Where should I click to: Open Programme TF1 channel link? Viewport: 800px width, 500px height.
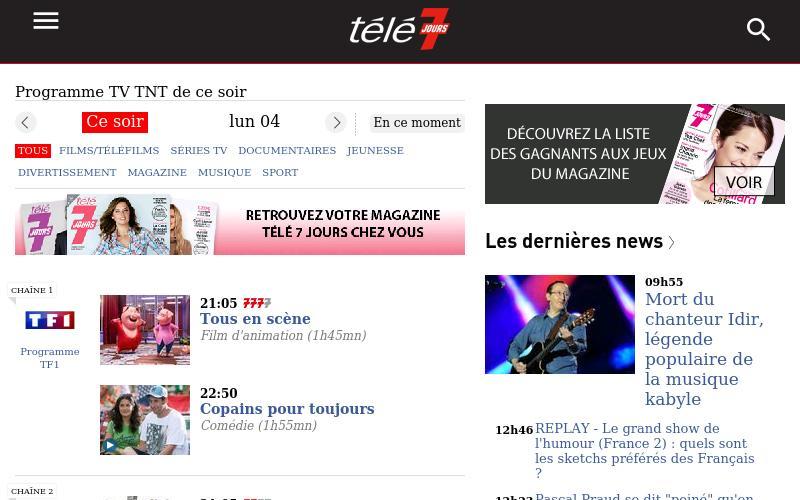tap(50, 357)
